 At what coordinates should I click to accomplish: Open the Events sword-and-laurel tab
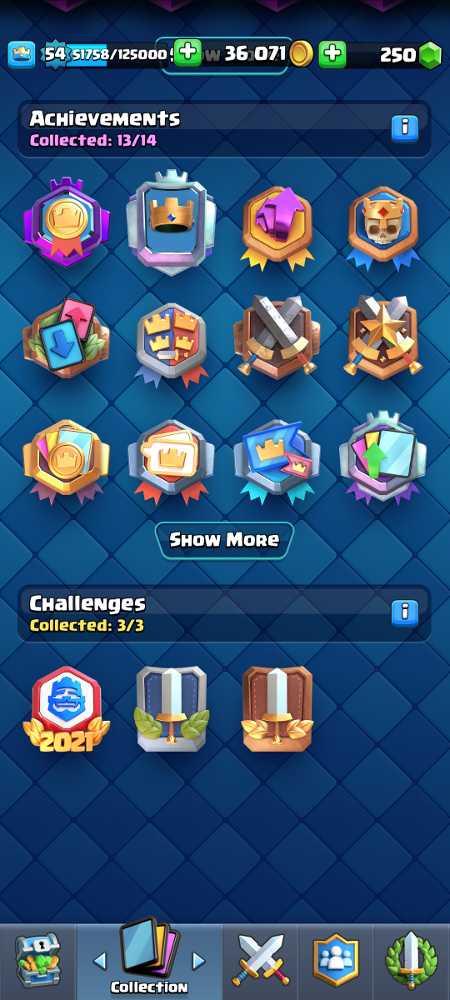(x=412, y=960)
